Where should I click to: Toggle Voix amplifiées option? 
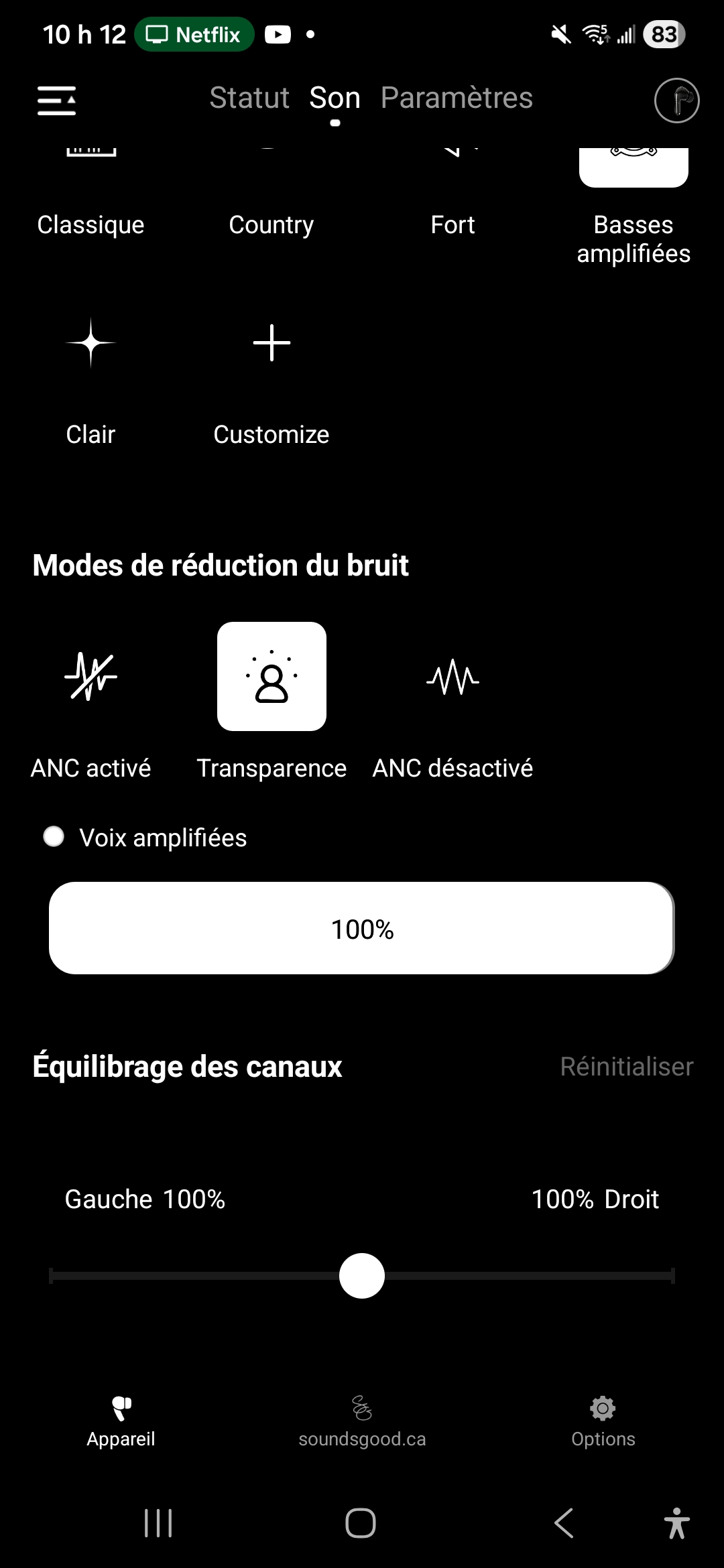[54, 837]
